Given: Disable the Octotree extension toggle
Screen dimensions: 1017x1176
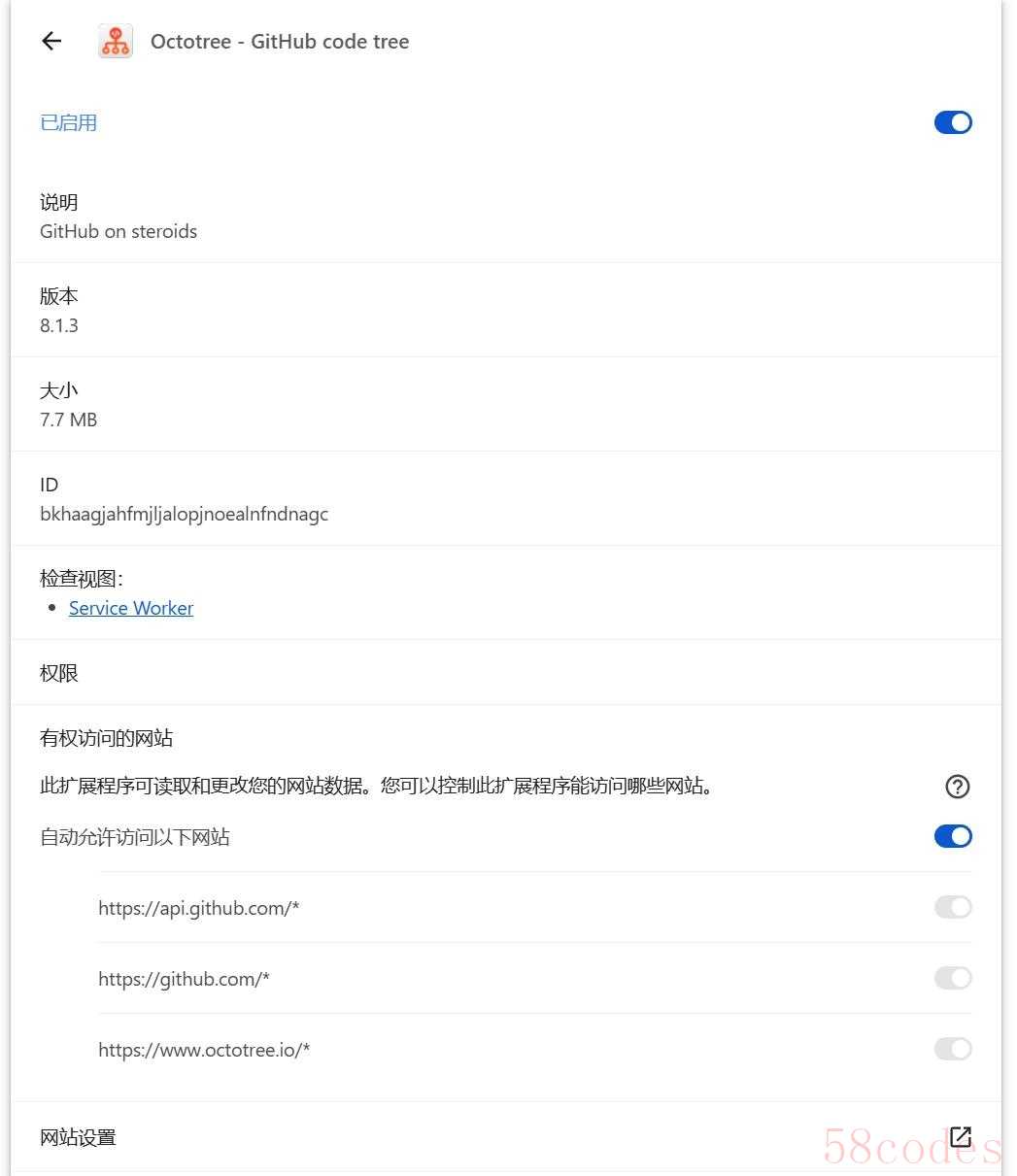Looking at the screenshot, I should click(x=952, y=122).
